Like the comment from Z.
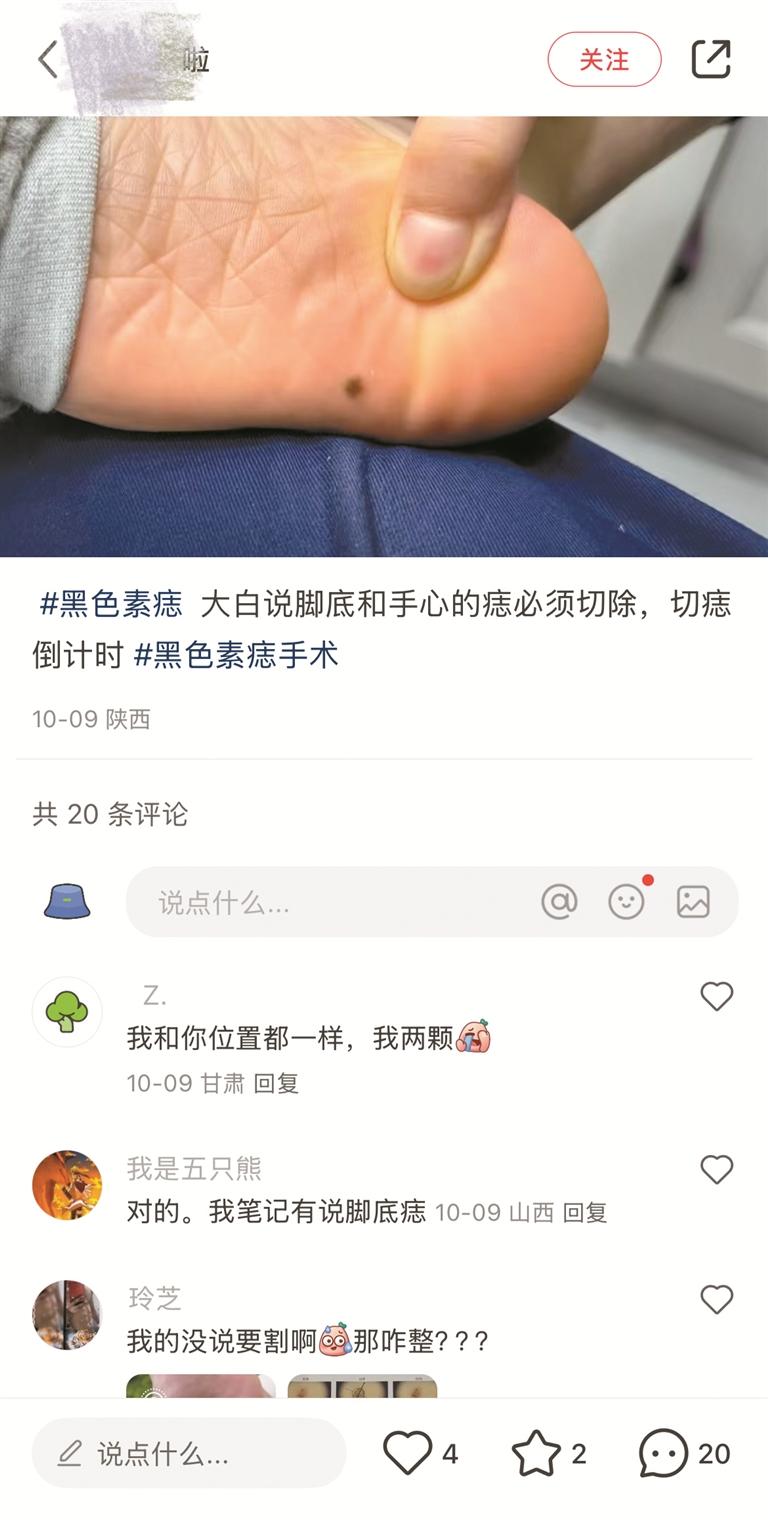Image resolution: width=768 pixels, height=1523 pixels. click(716, 996)
